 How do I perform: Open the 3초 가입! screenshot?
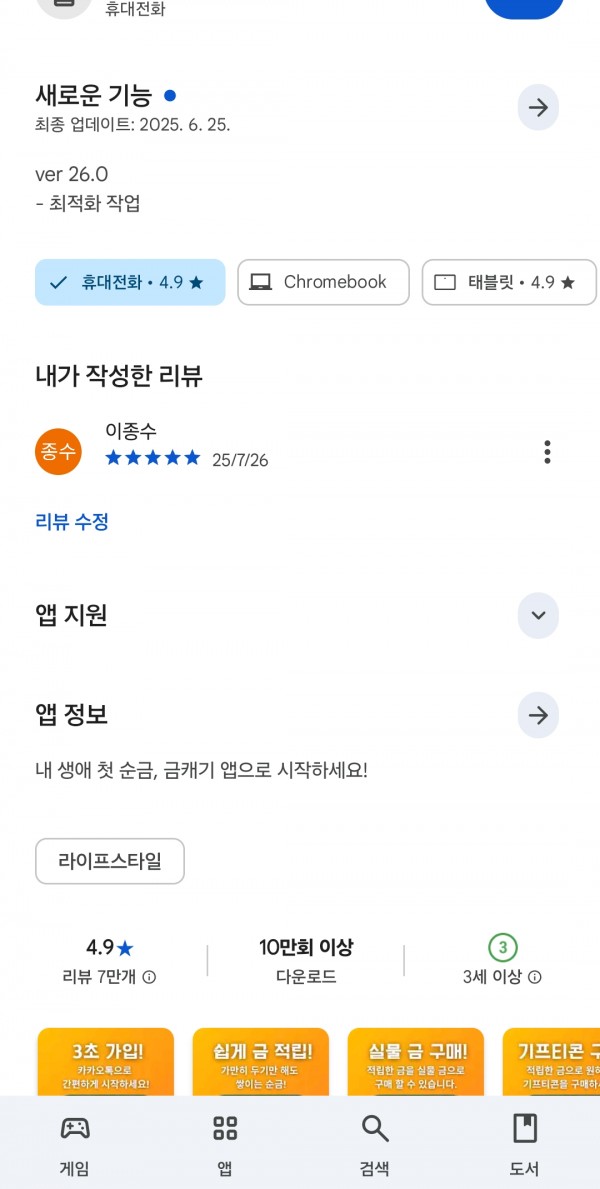coord(105,1062)
